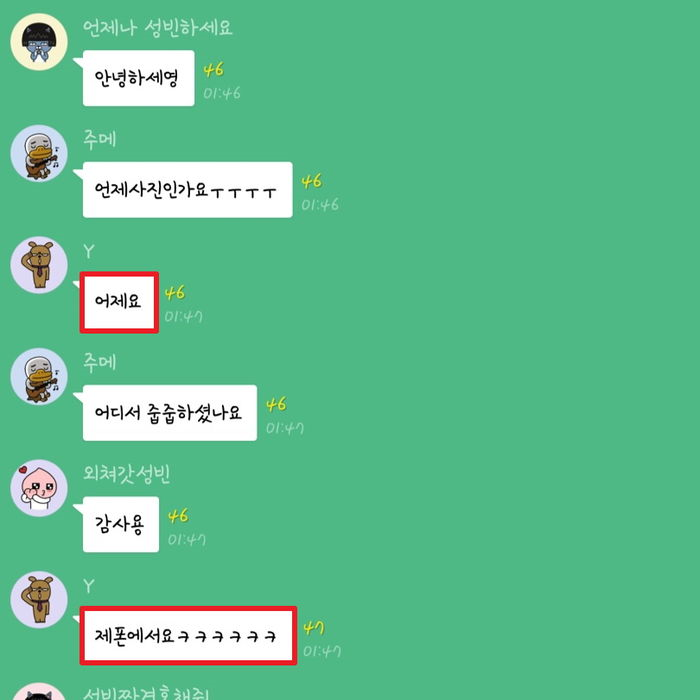Open Y's avatar next to 어제요 message

[39, 266]
